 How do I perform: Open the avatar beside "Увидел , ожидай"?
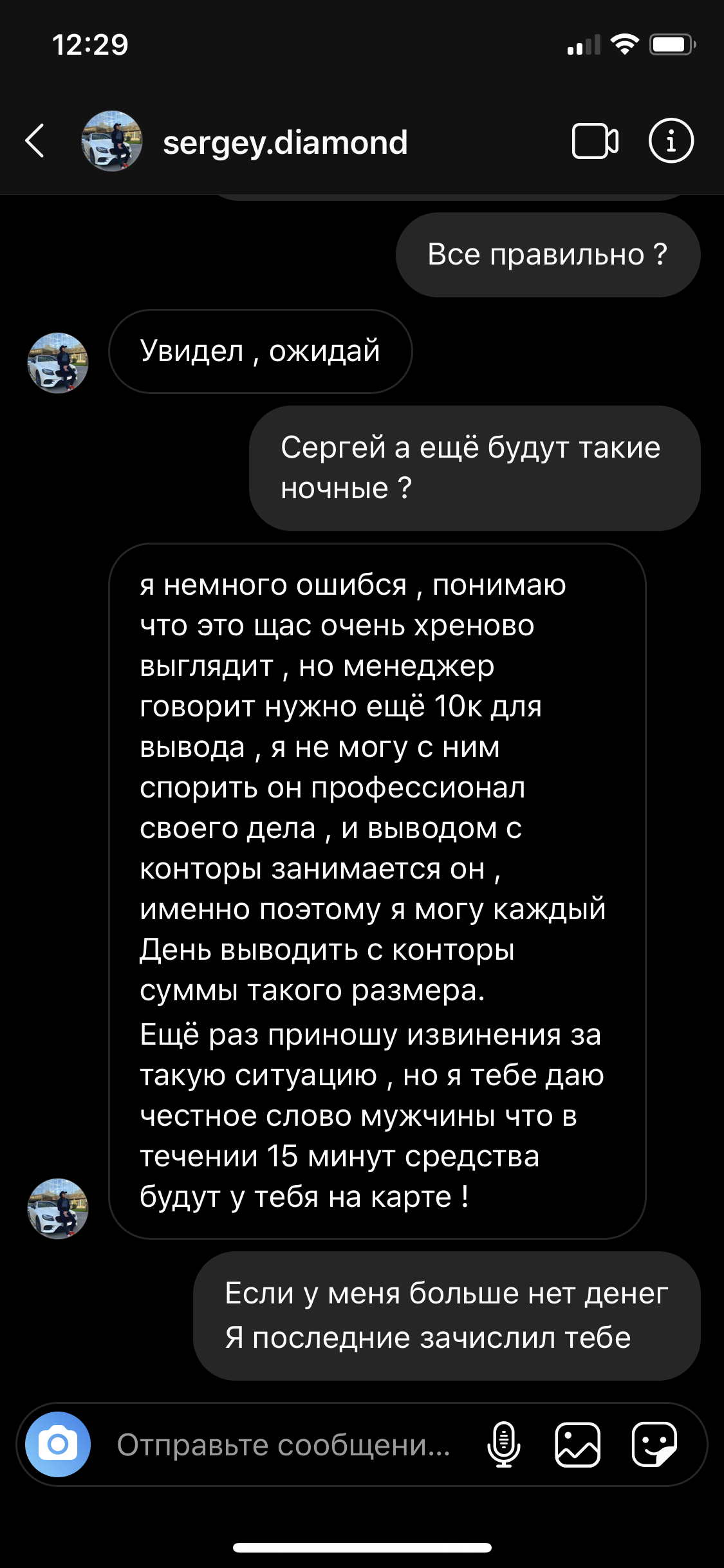(x=58, y=363)
